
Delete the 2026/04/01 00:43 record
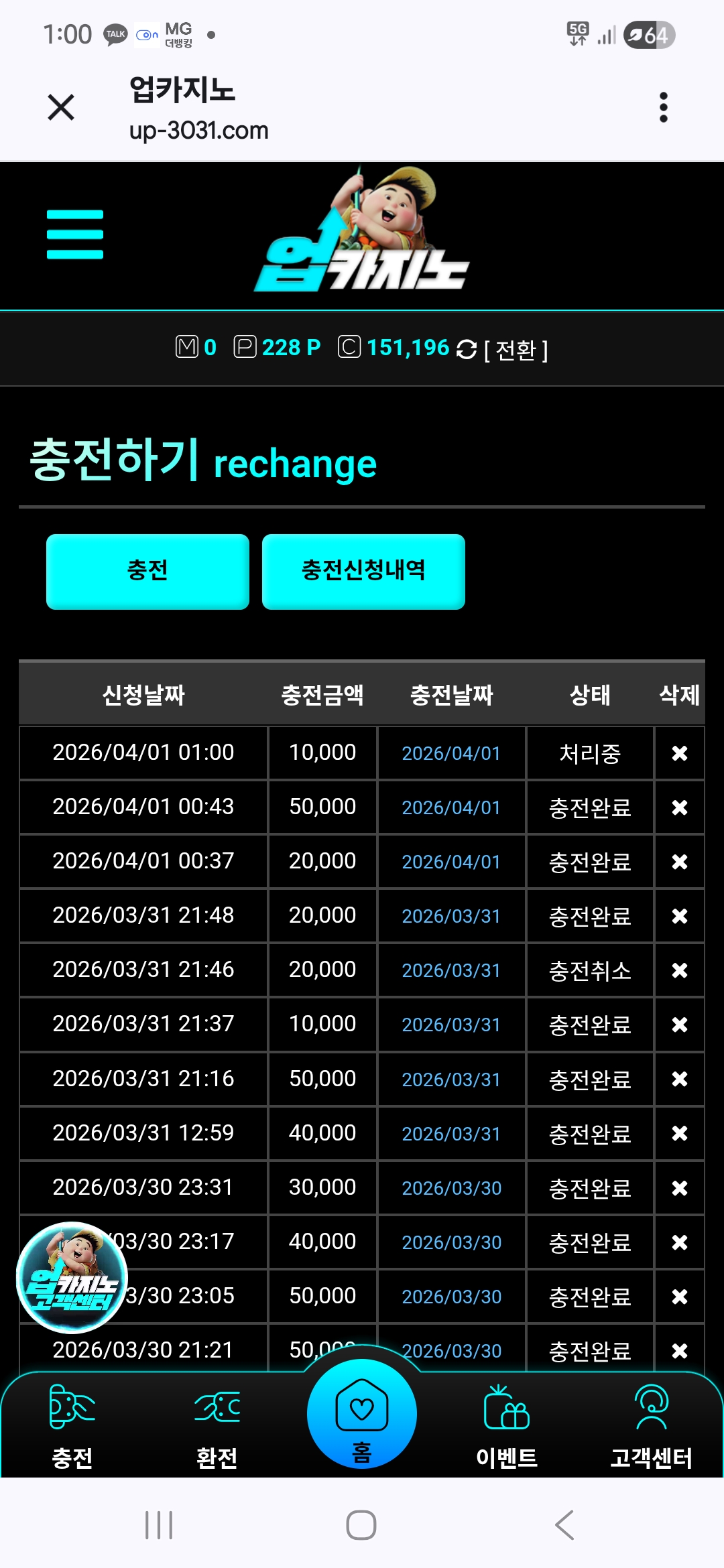click(679, 807)
